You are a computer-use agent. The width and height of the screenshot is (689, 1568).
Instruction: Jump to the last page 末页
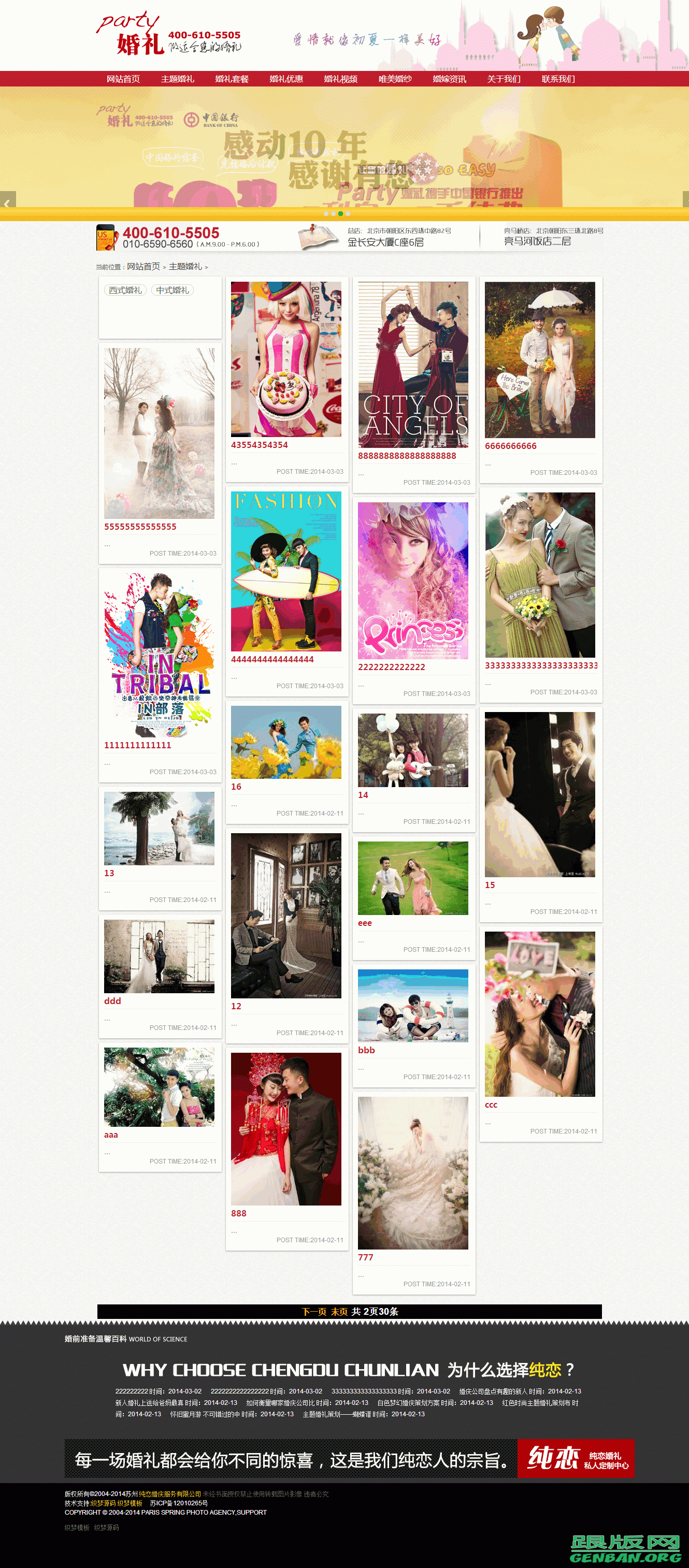click(x=339, y=1312)
